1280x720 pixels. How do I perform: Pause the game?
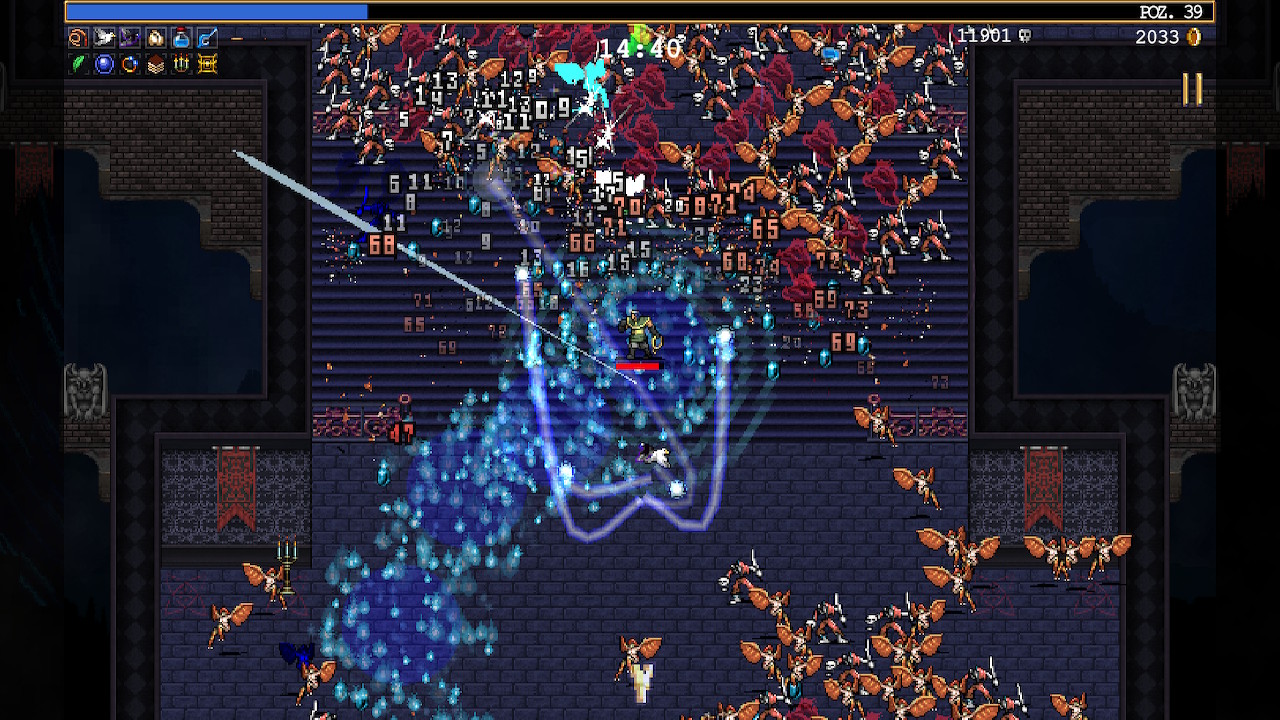tap(1192, 89)
